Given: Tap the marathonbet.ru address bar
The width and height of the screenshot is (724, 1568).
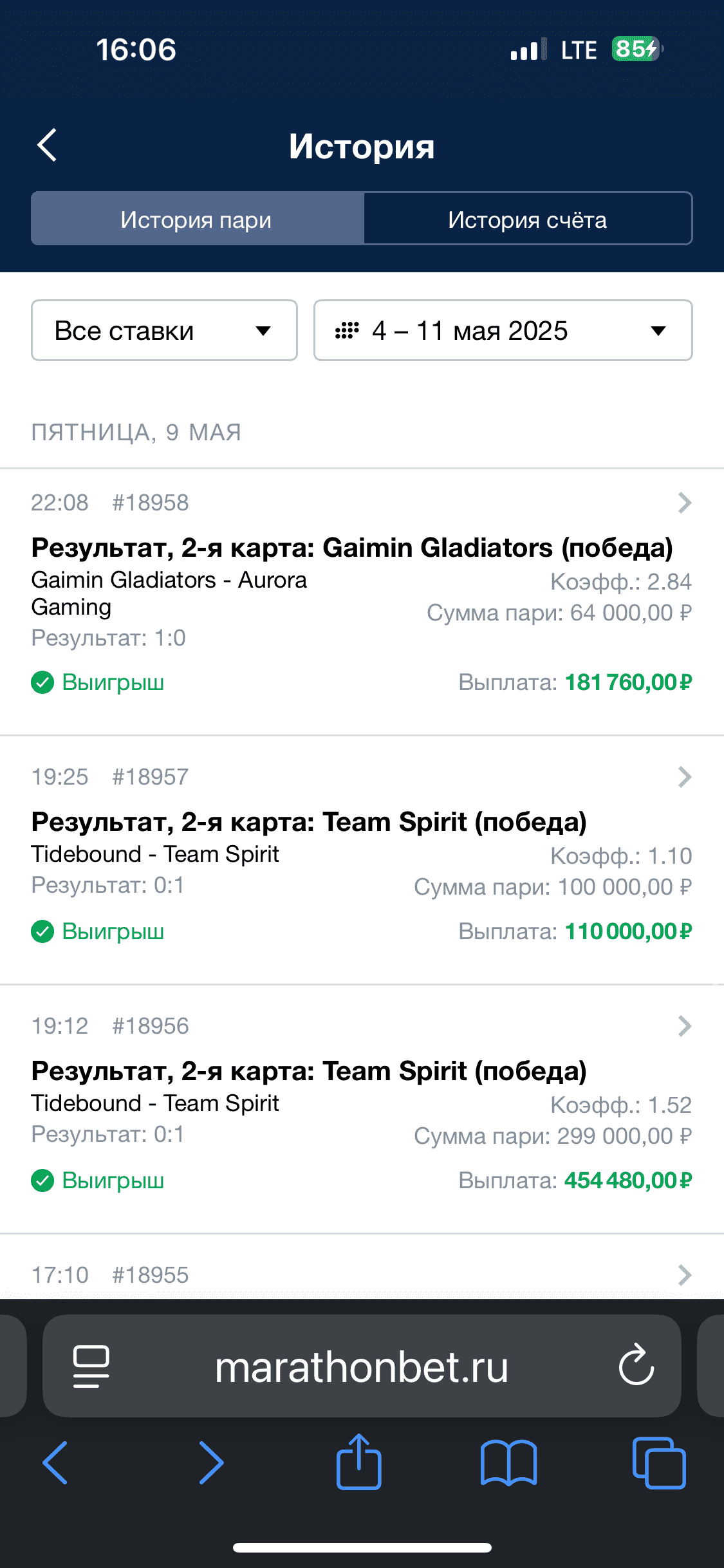Looking at the screenshot, I should click(362, 1367).
